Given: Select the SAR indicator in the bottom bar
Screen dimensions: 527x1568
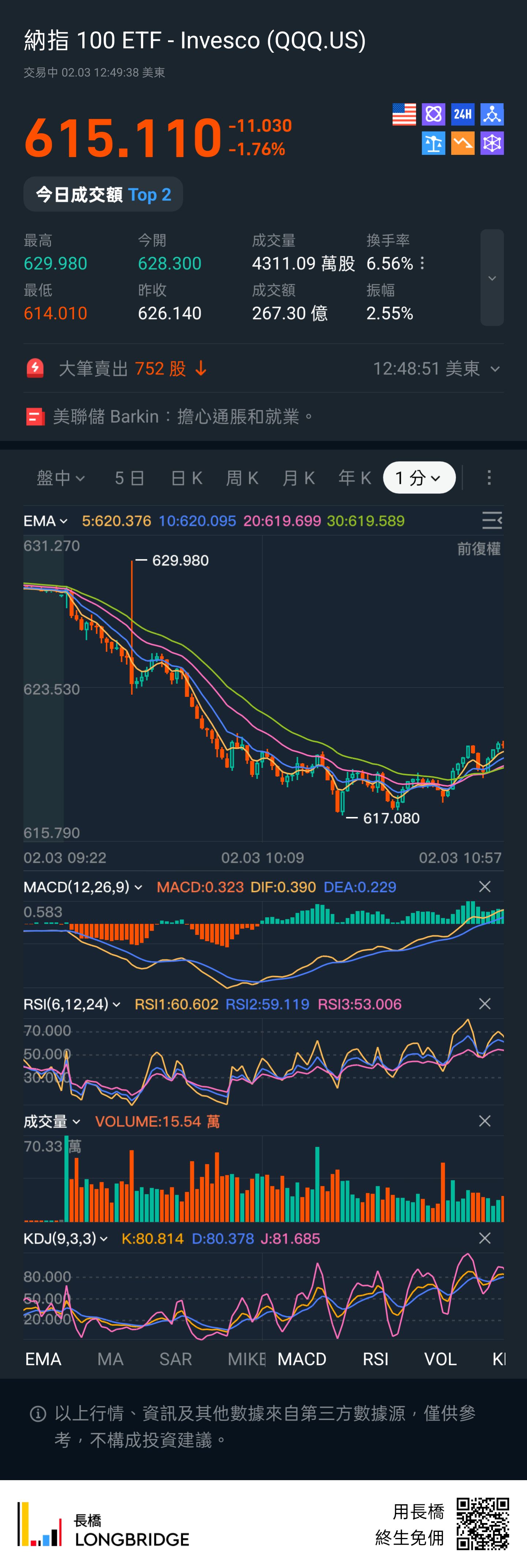Looking at the screenshot, I should coord(175,1359).
